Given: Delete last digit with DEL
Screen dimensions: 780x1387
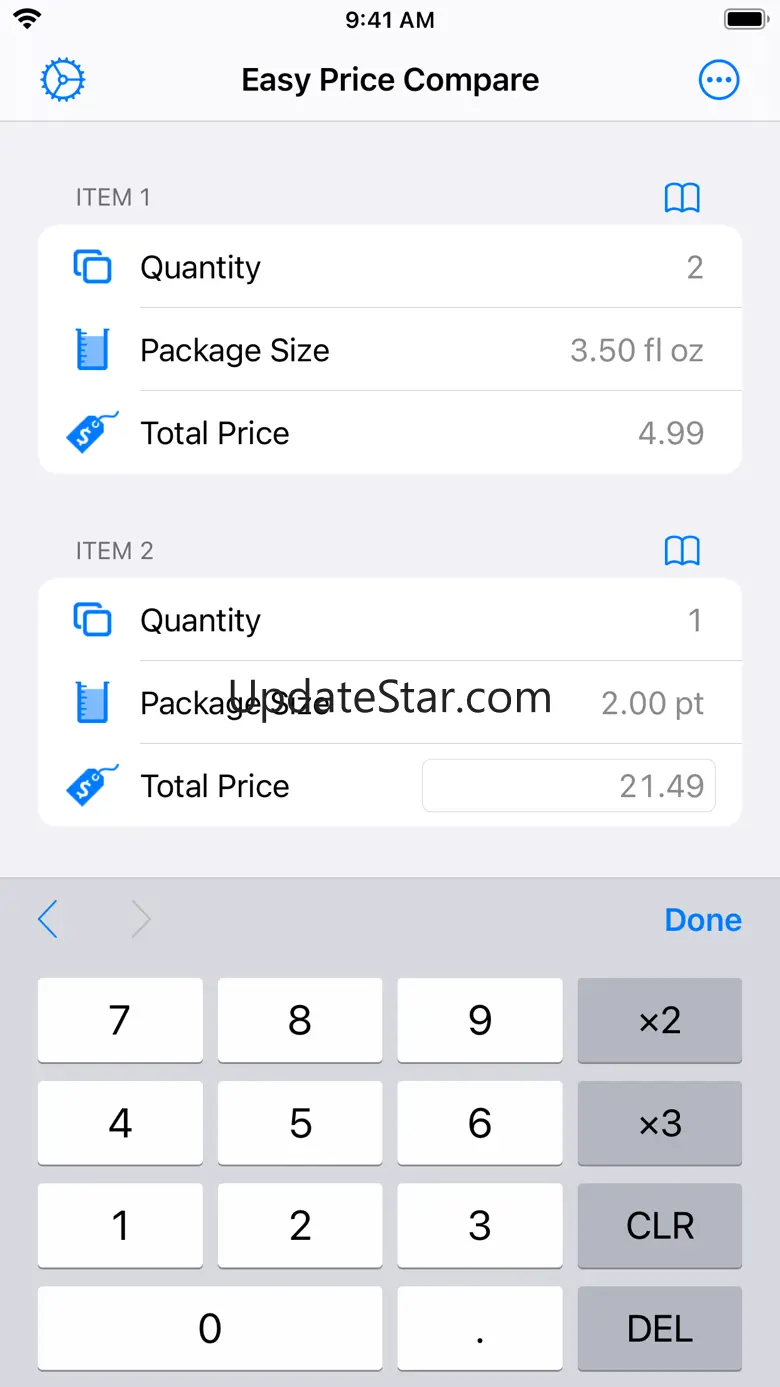Looking at the screenshot, I should 660,1328.
